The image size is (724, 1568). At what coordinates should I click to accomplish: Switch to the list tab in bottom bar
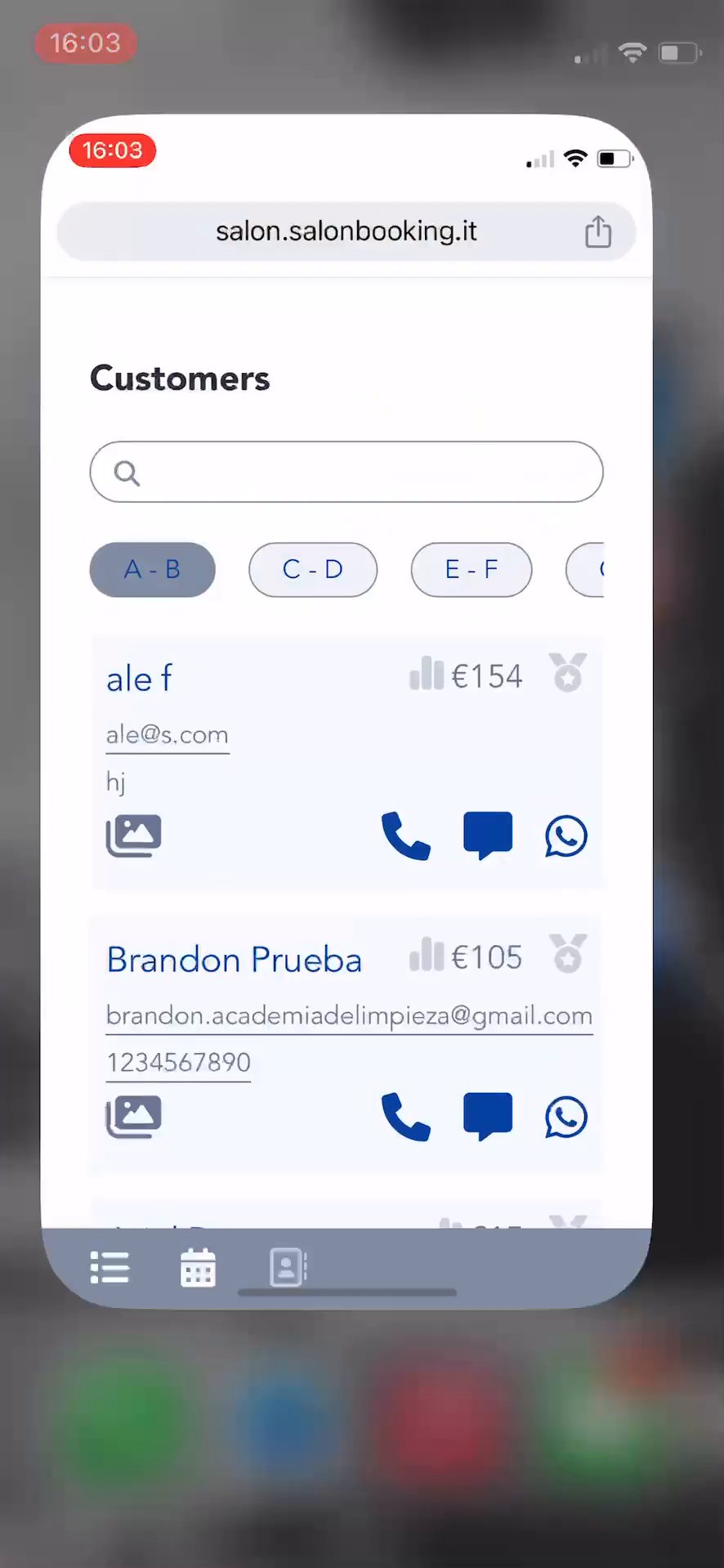109,1267
